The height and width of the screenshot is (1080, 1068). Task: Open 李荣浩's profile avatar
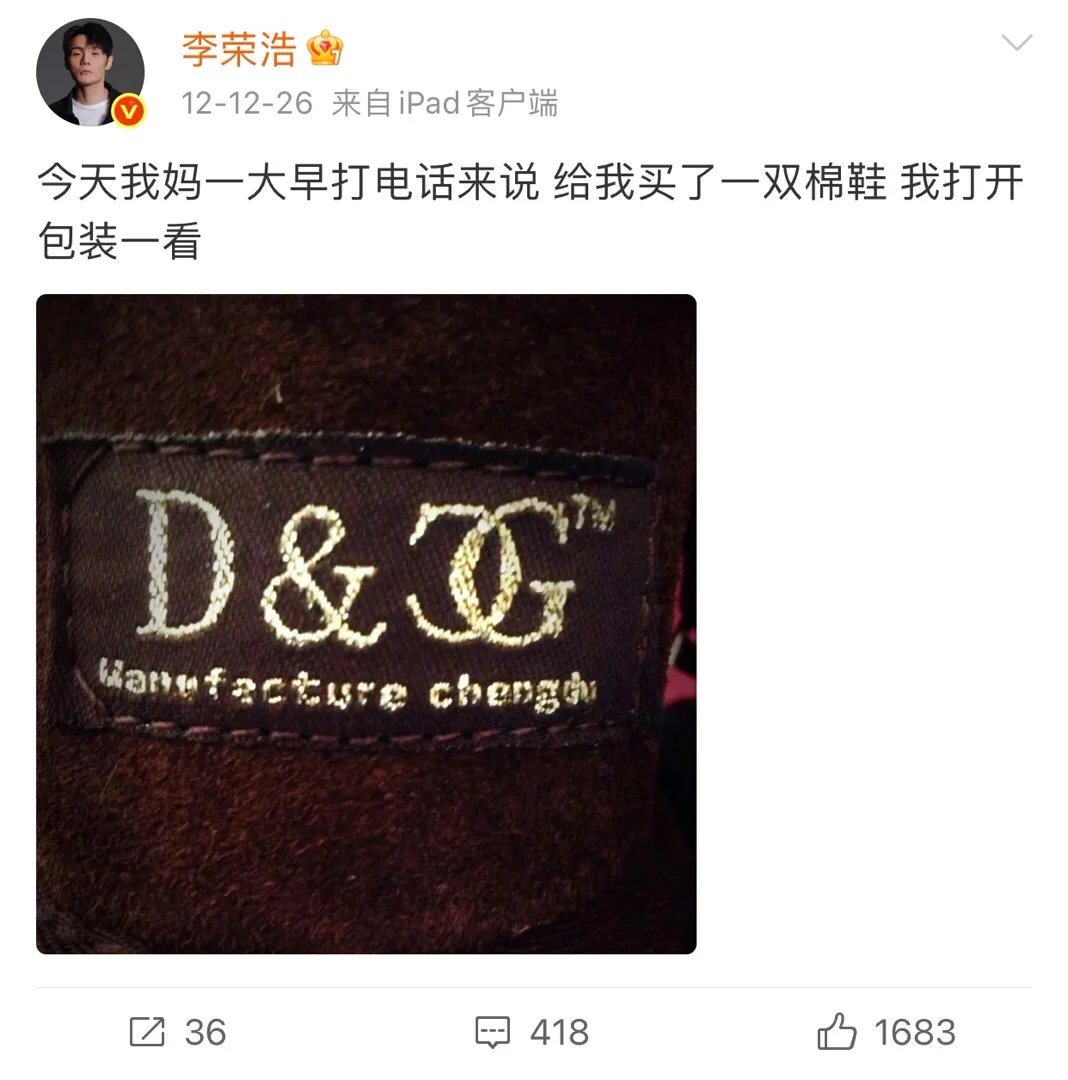coord(90,72)
